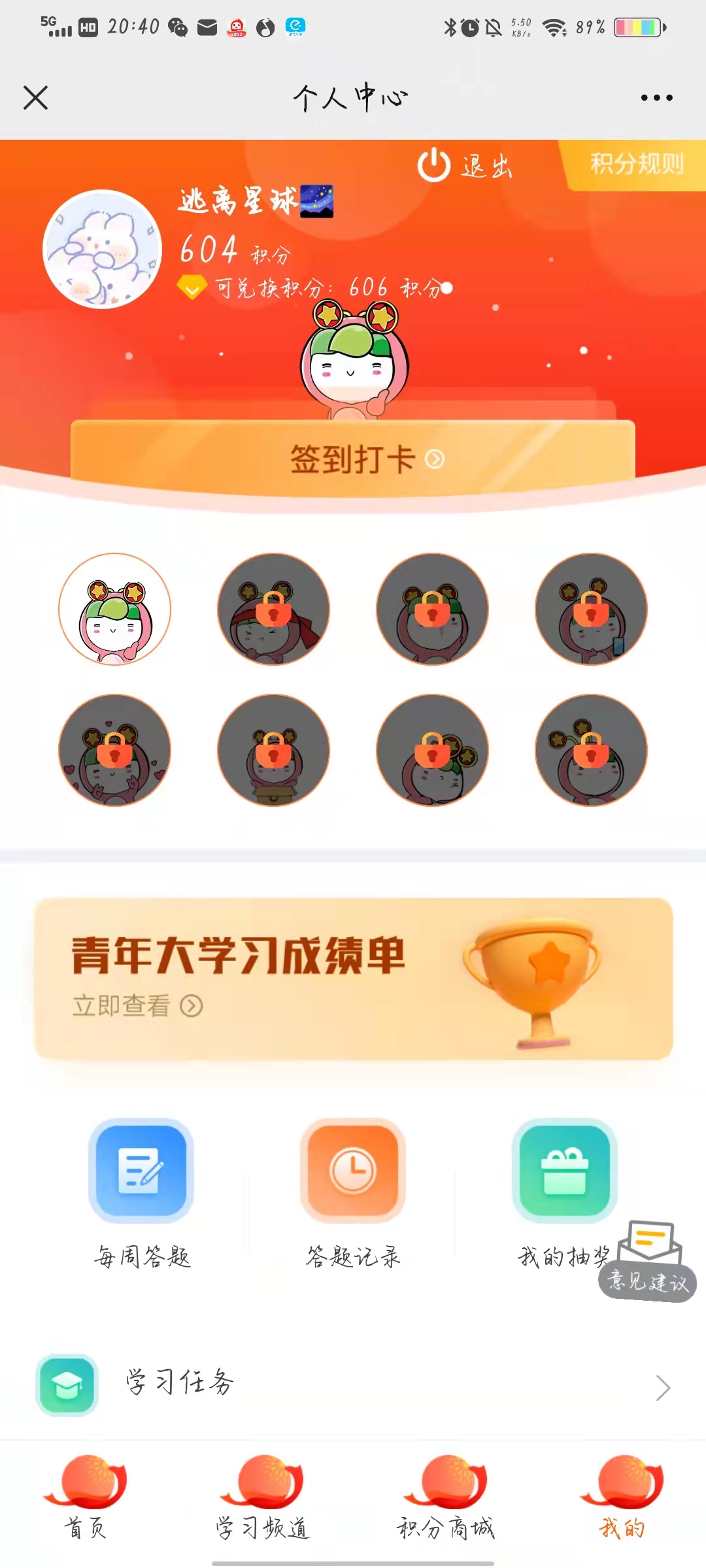Switch to the 积分商城 tab

[x=445, y=1497]
